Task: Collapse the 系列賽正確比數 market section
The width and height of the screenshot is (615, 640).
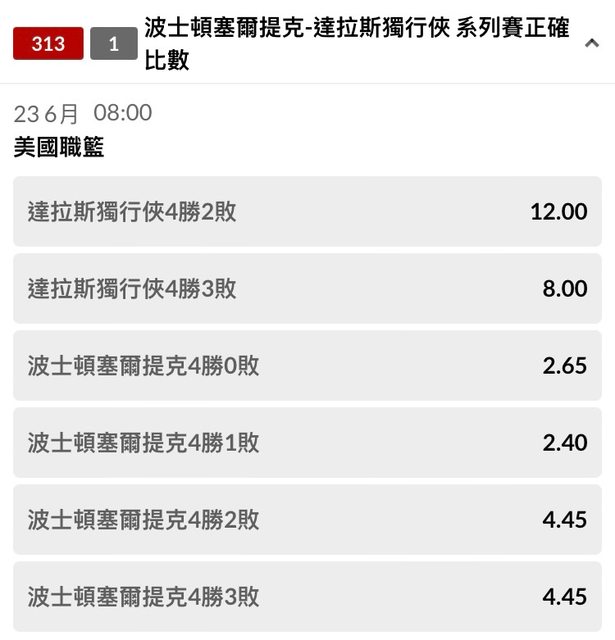Action: point(592,43)
